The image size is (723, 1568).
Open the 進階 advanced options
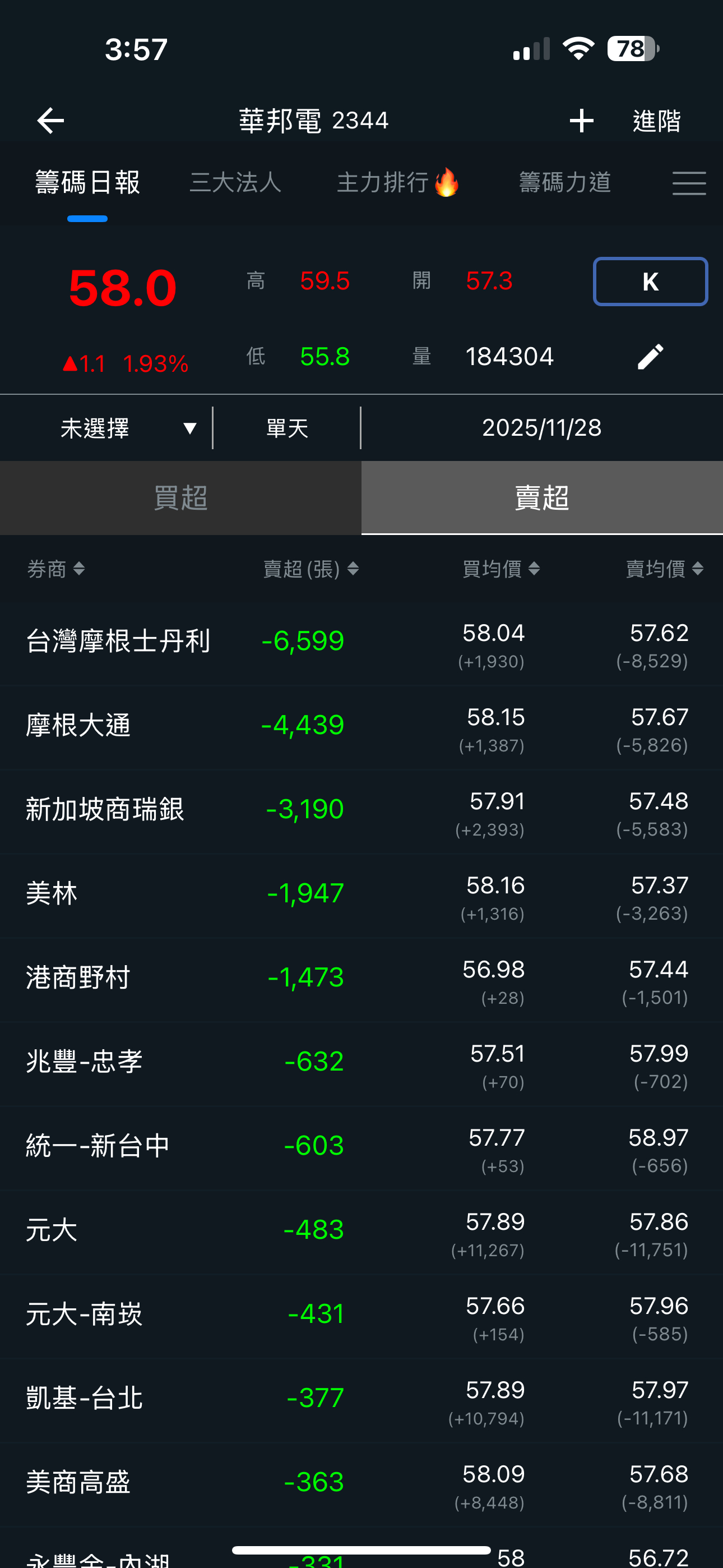[x=656, y=121]
